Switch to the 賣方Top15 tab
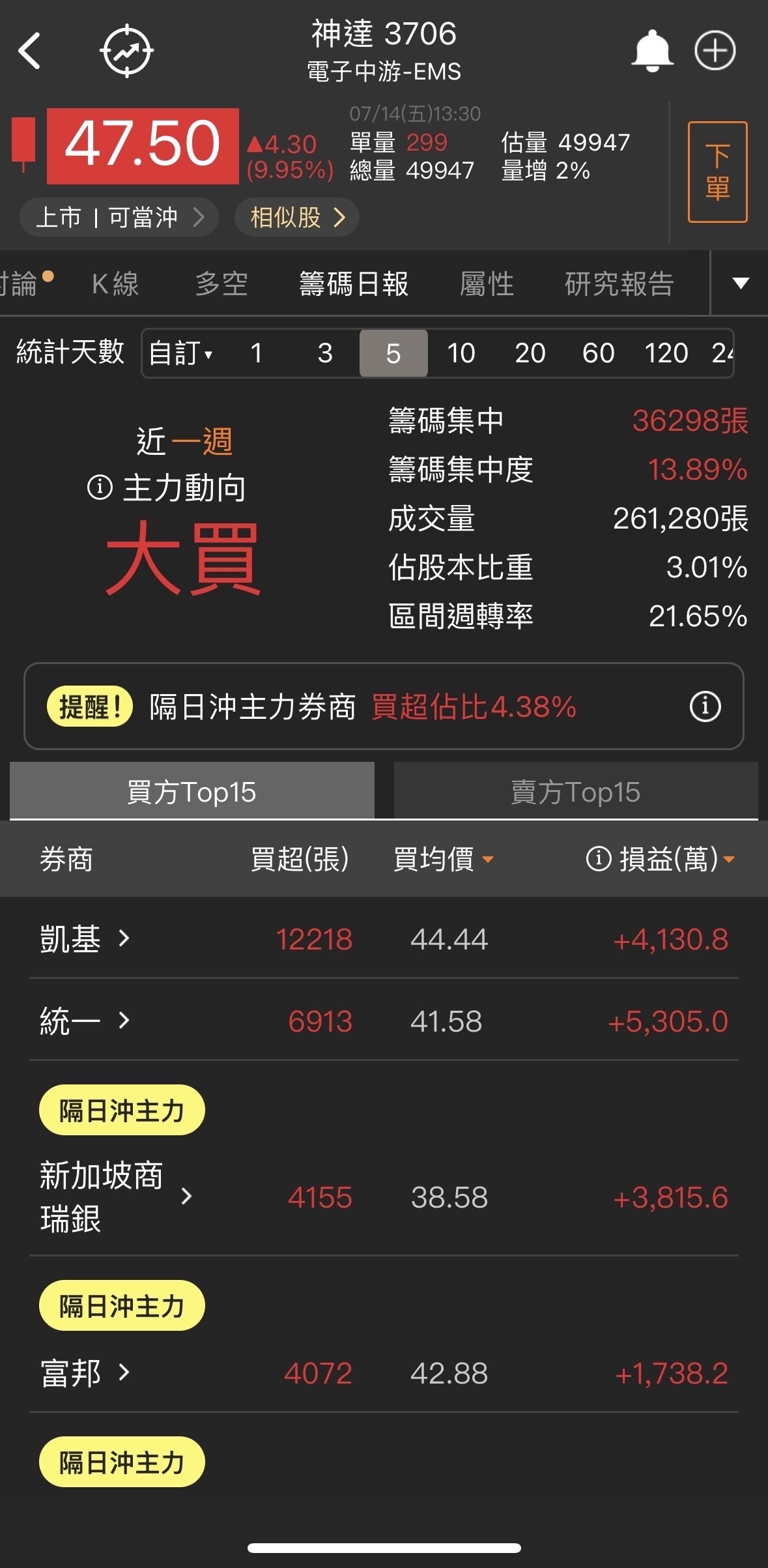The height and width of the screenshot is (1568, 768). (x=575, y=792)
